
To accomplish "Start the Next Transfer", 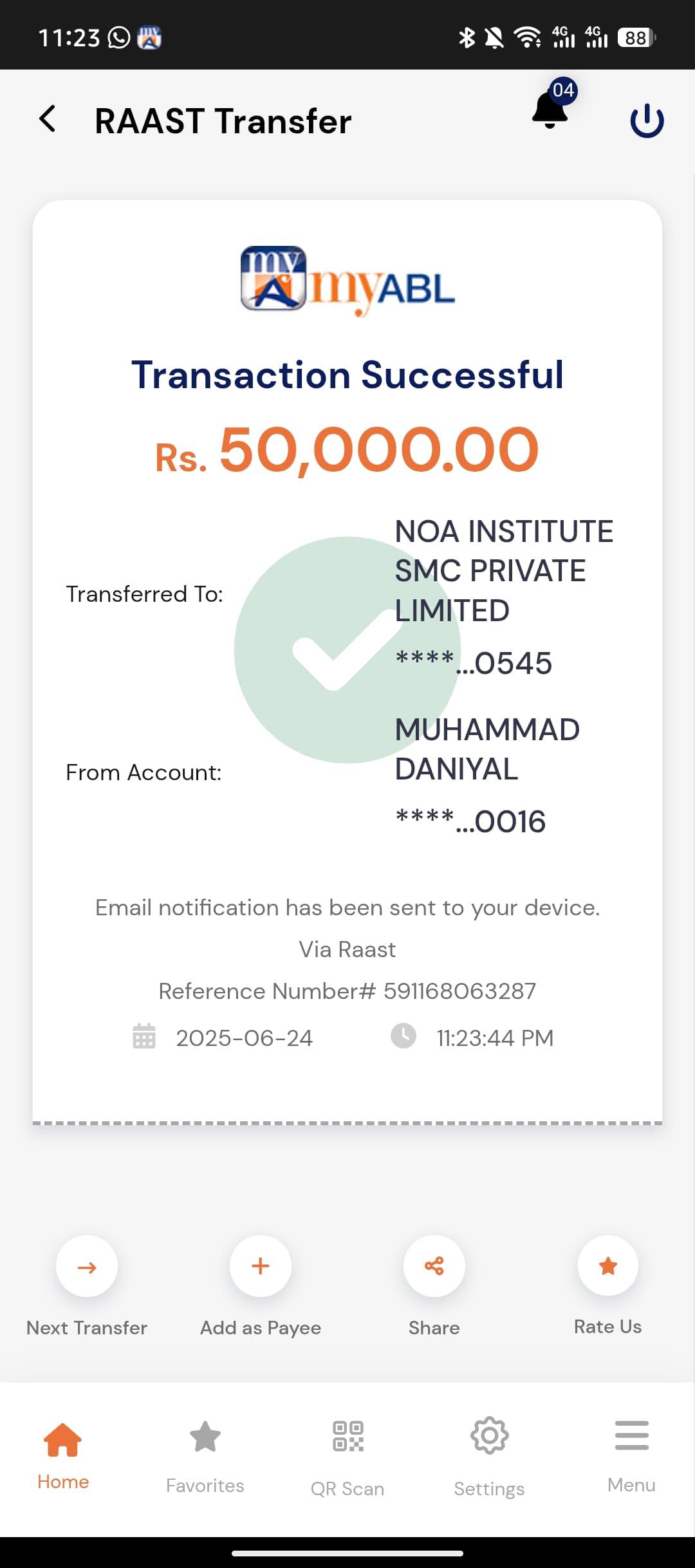I will click(87, 1266).
